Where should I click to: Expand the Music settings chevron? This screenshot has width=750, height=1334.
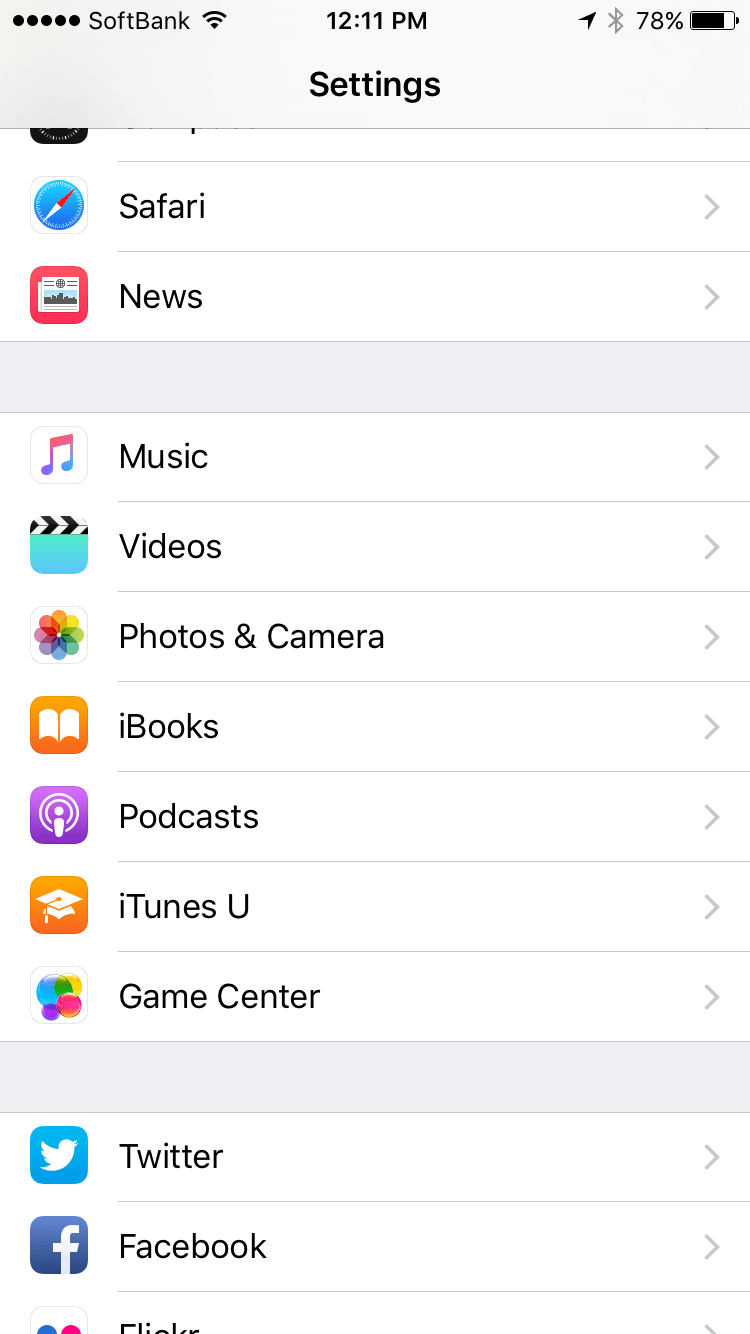pyautogui.click(x=711, y=457)
